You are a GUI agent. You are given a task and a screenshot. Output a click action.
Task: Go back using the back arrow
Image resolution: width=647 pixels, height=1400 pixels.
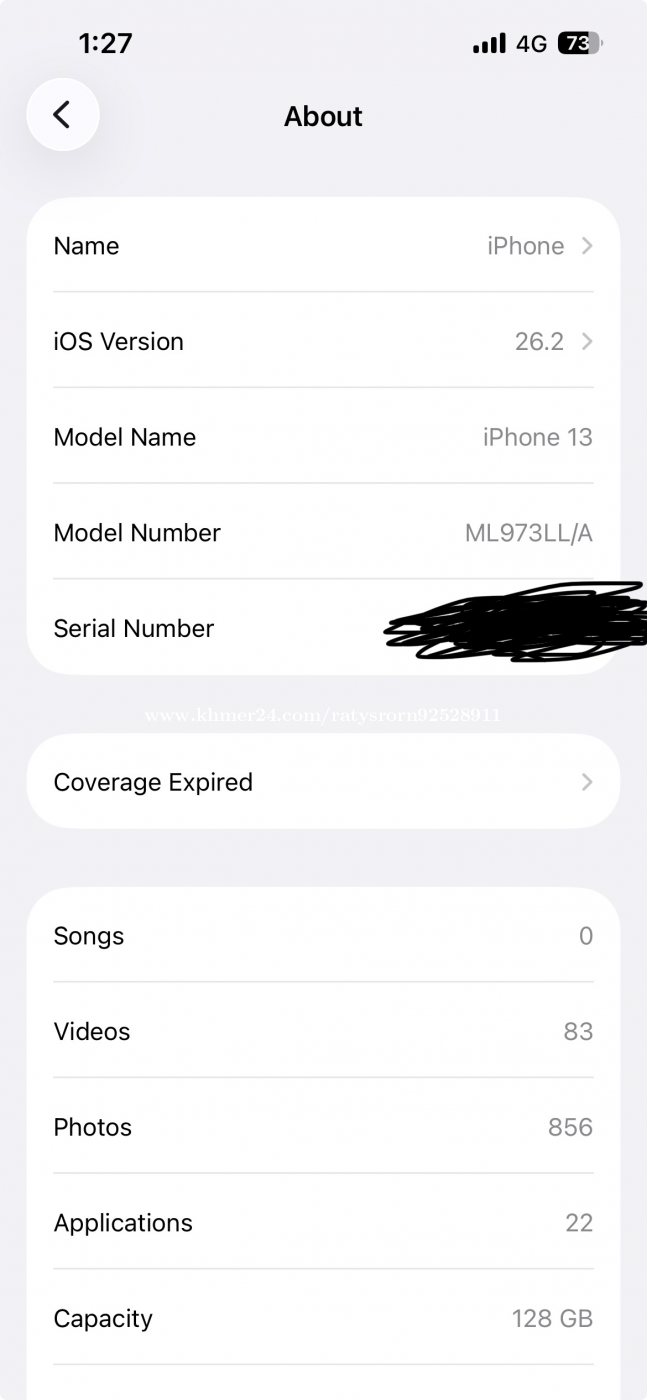pyautogui.click(x=62, y=115)
